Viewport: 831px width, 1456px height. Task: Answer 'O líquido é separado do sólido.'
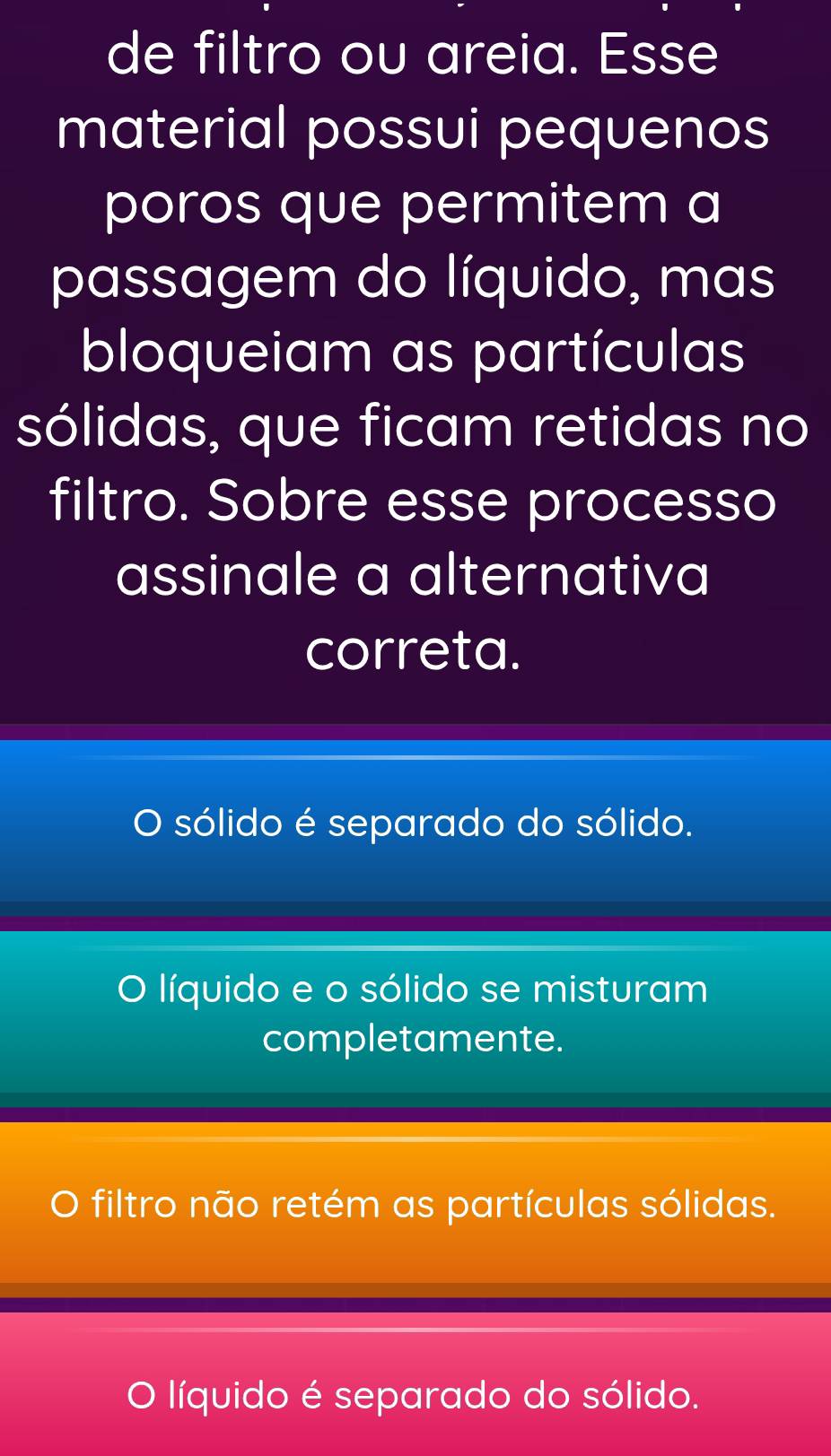[415, 1395]
